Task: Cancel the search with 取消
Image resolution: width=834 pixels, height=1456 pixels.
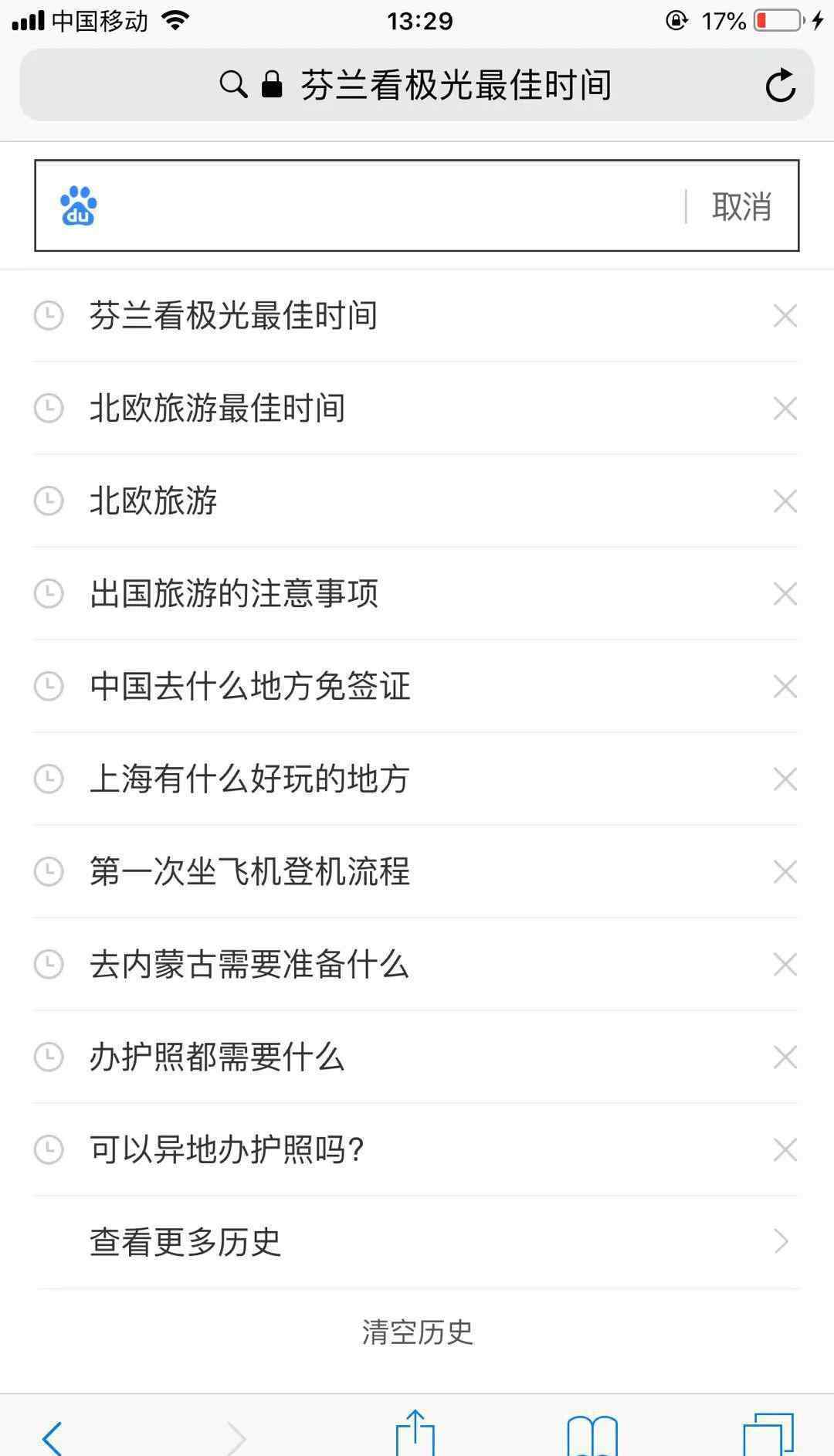Action: pos(741,206)
